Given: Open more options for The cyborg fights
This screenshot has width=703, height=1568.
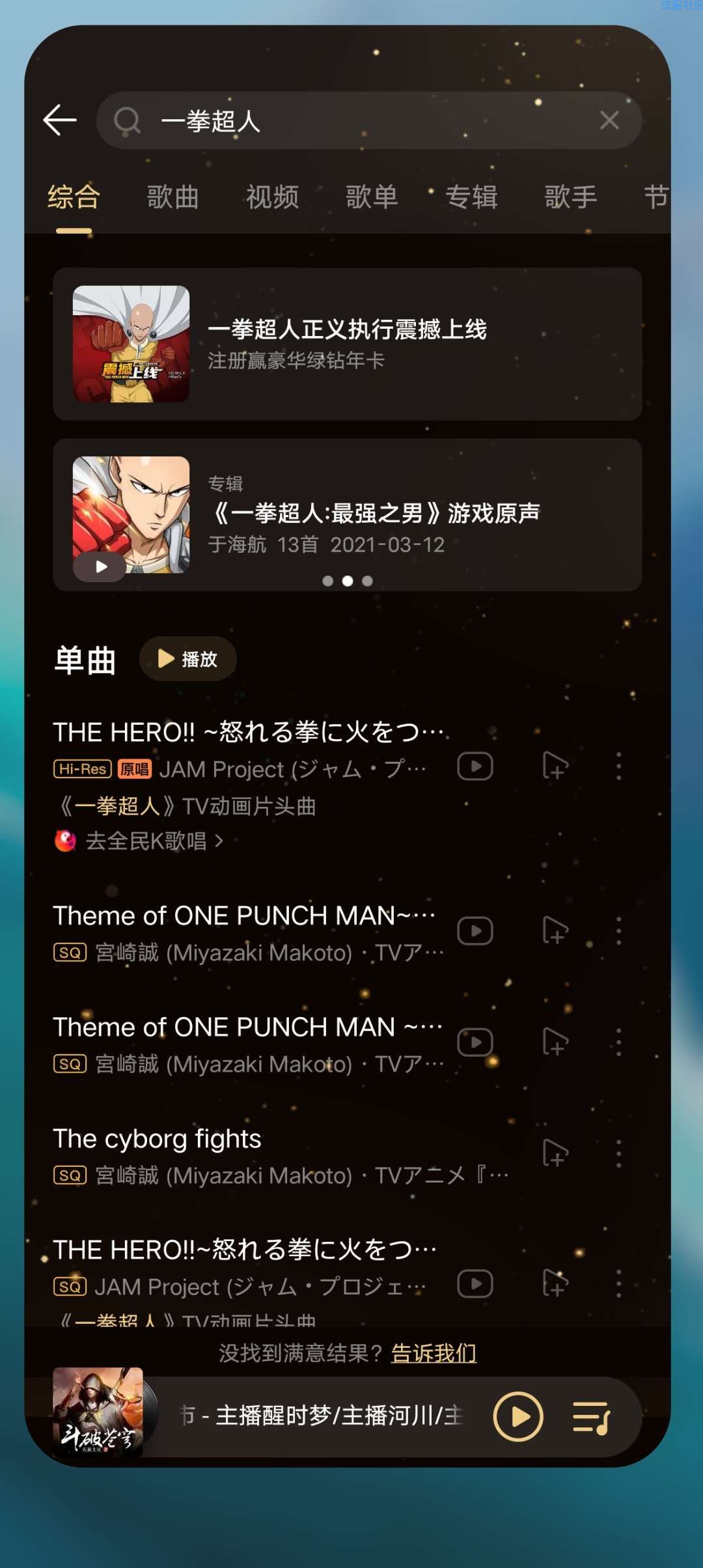Looking at the screenshot, I should click(x=618, y=1154).
